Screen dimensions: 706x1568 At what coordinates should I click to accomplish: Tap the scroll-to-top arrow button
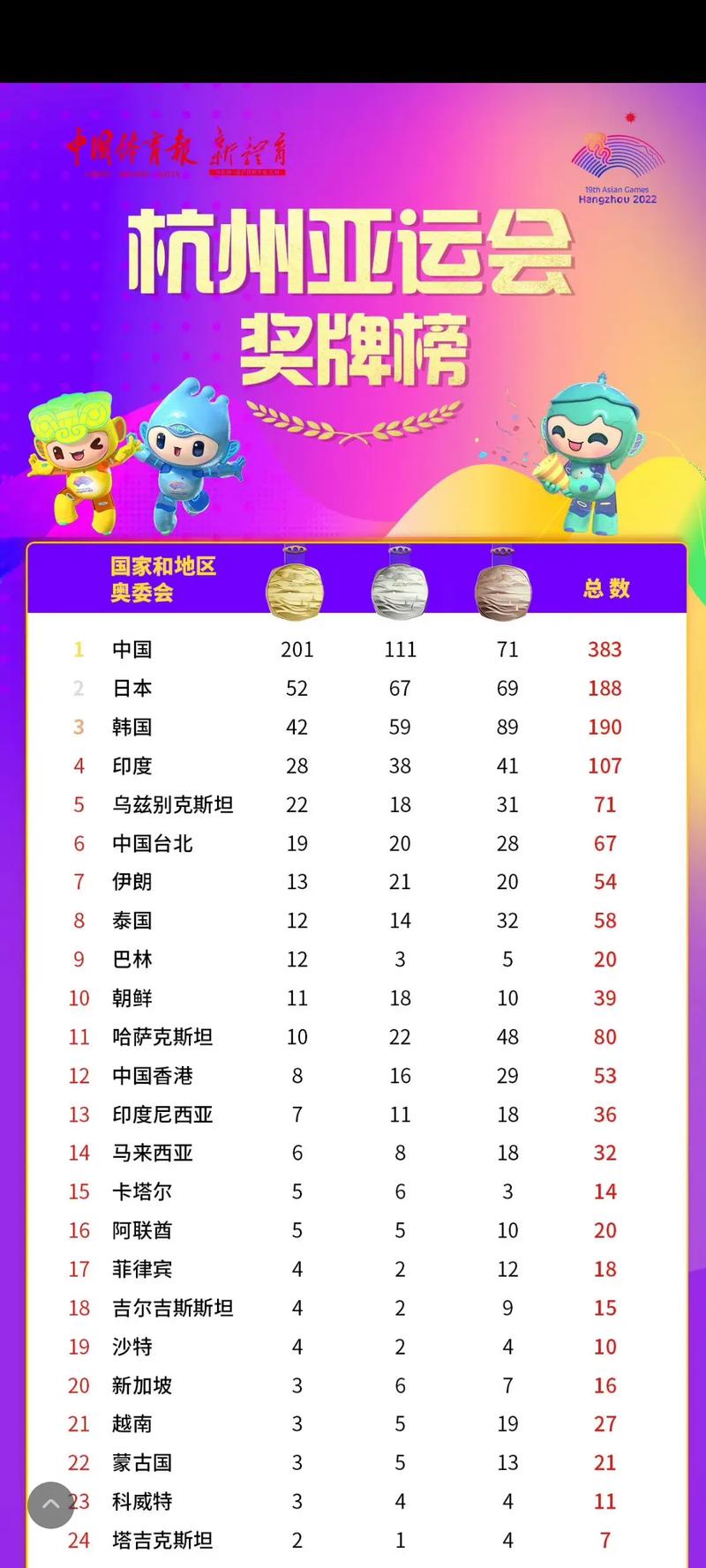pyautogui.click(x=51, y=1505)
